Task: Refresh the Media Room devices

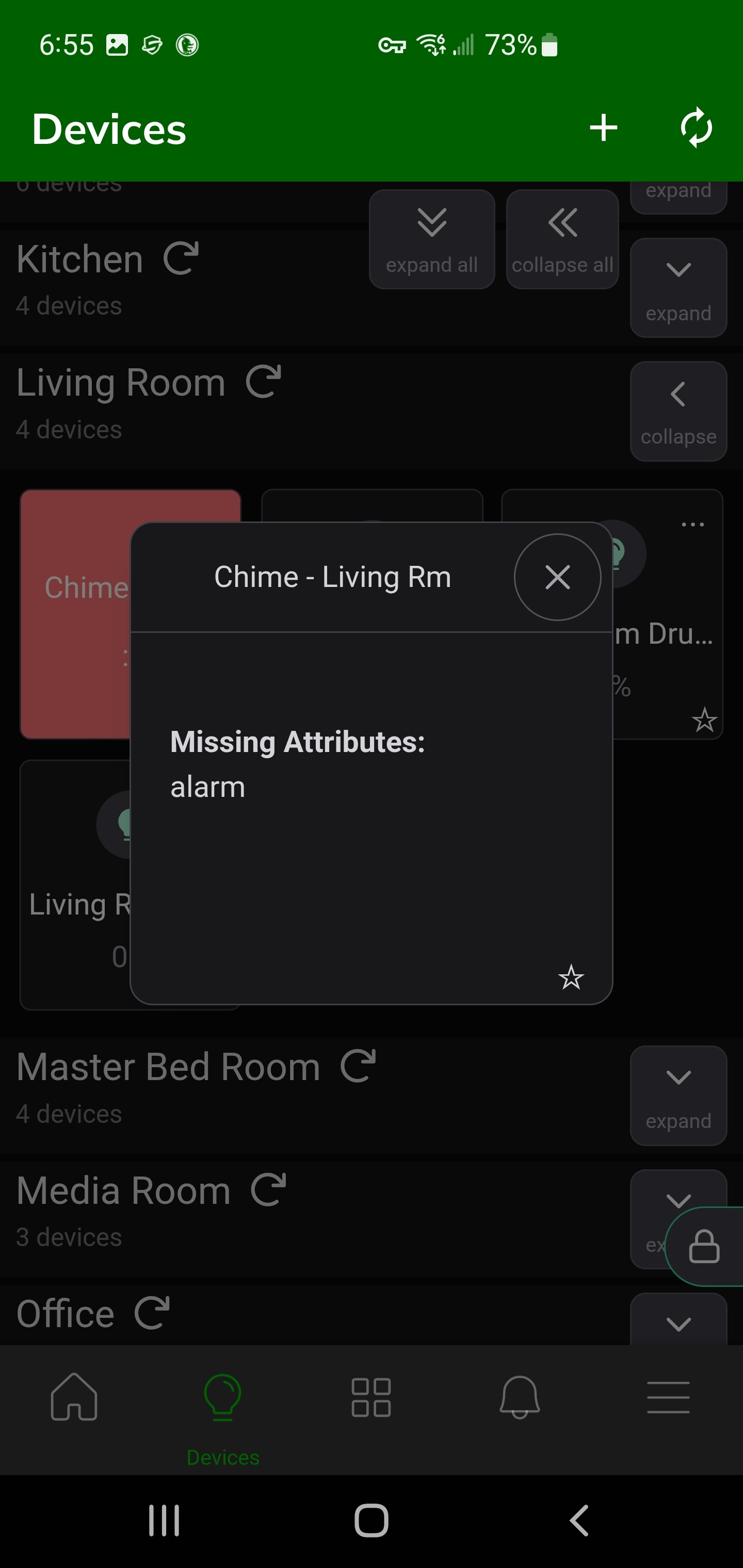Action: (268, 1190)
